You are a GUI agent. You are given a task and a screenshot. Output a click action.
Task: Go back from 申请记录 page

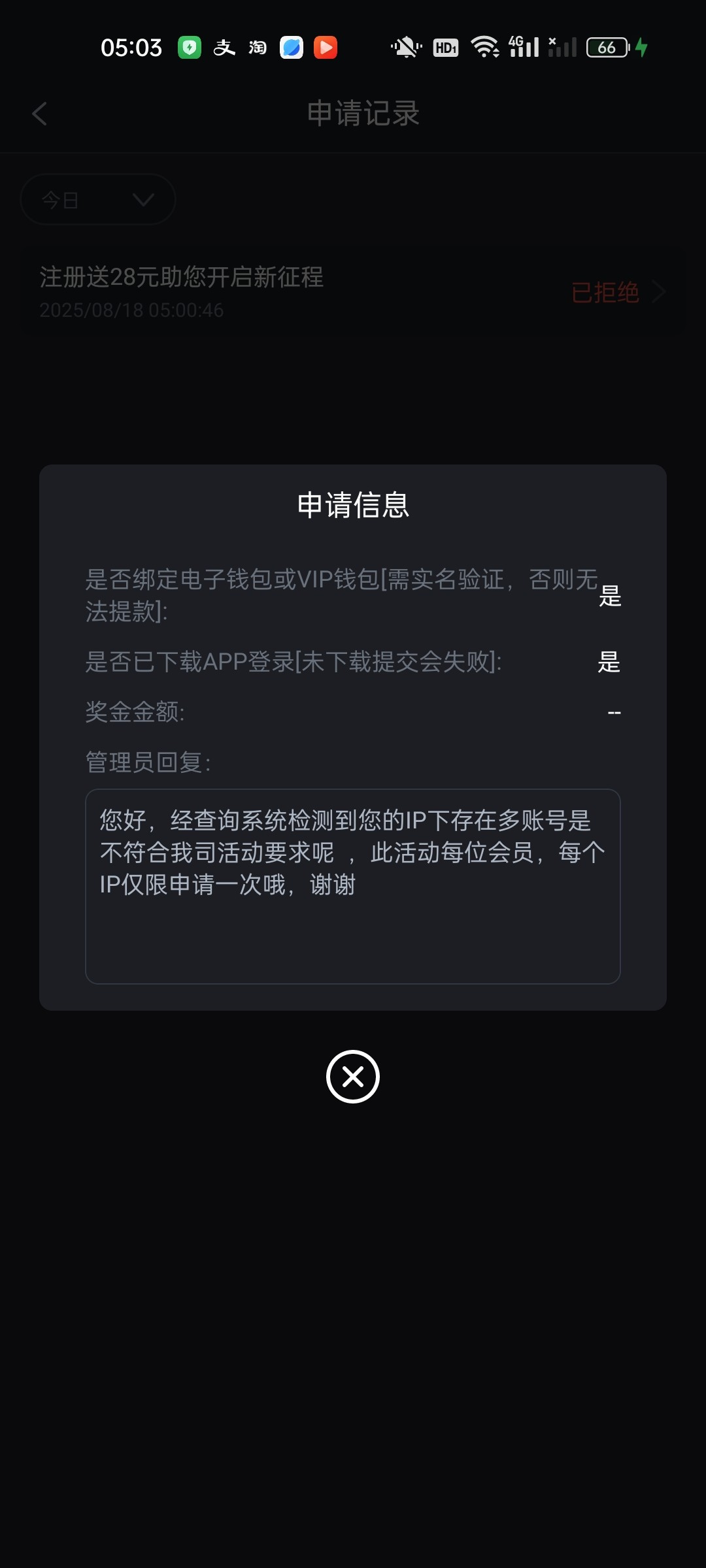40,114
